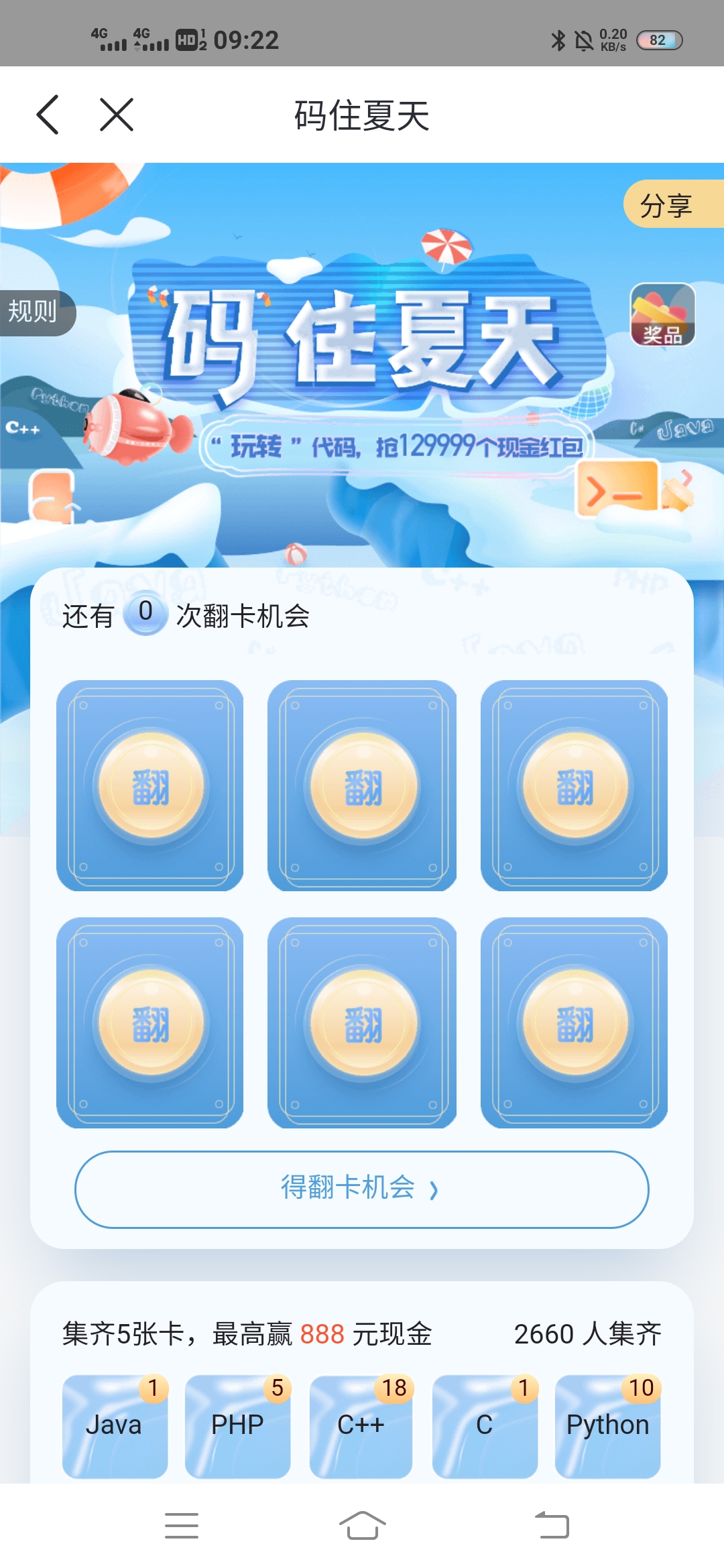Flip the middle card in bottom row

coord(362,1023)
